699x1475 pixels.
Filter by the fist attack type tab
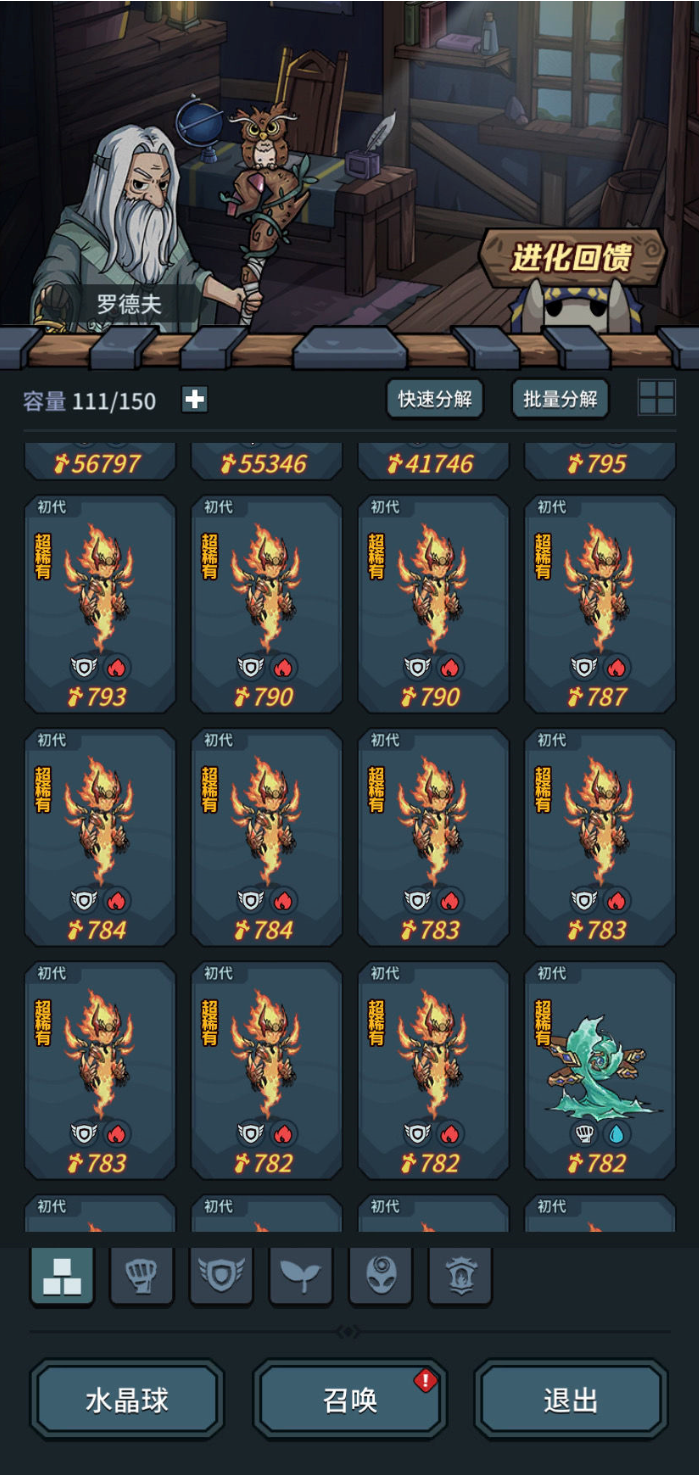[x=141, y=1276]
